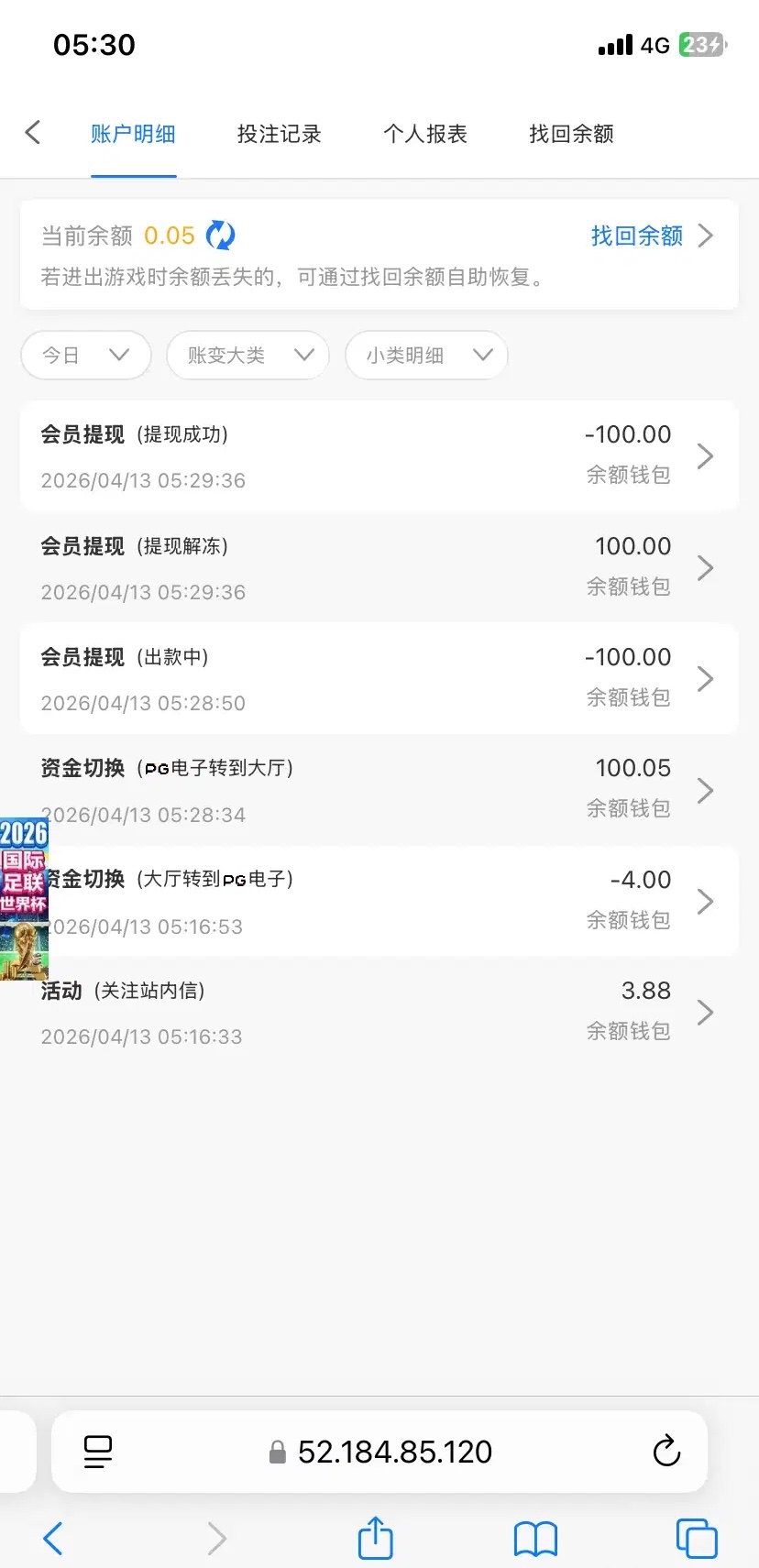Refresh the current balance
Image resolution: width=759 pixels, height=1568 pixels.
[x=221, y=236]
